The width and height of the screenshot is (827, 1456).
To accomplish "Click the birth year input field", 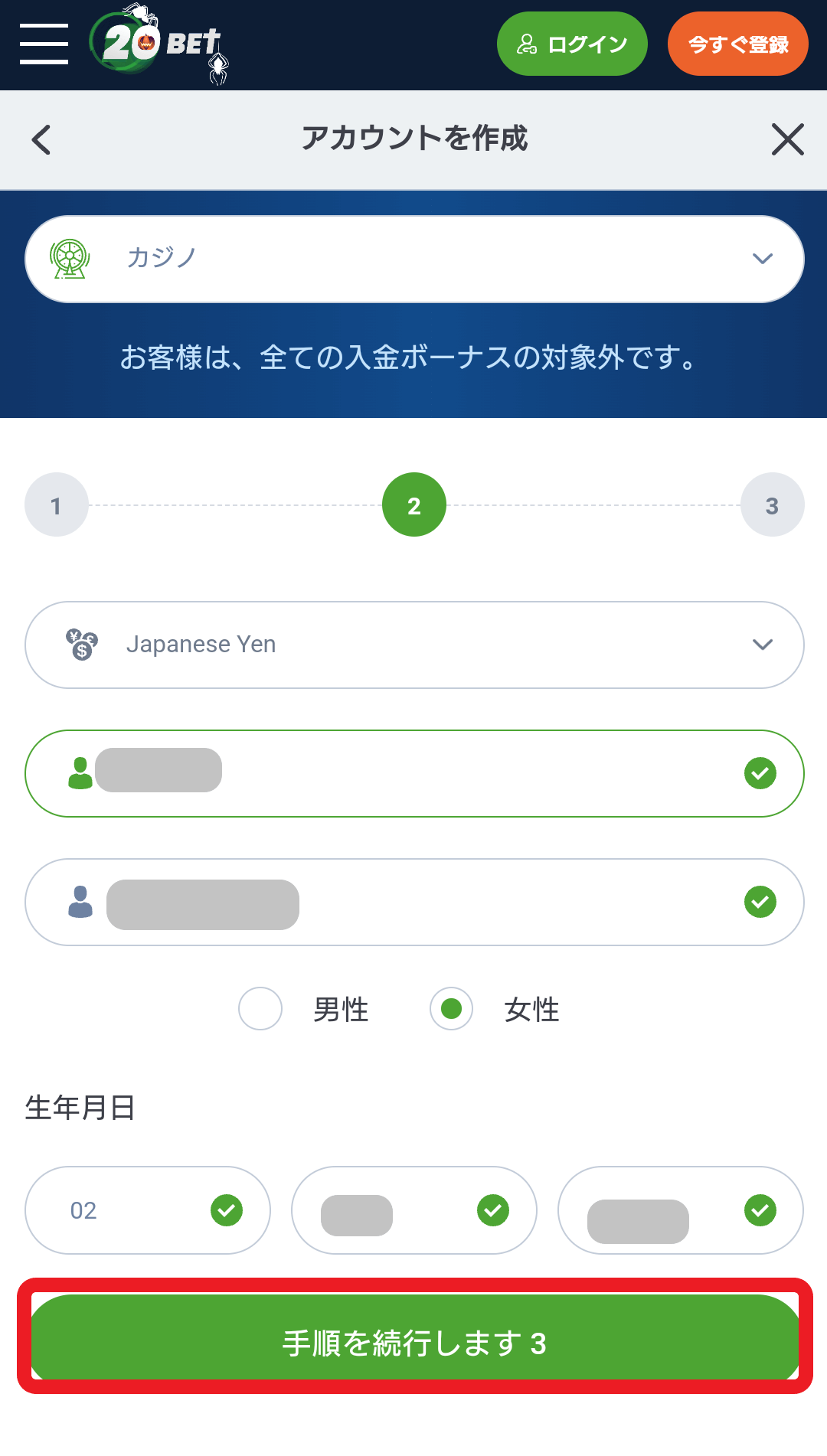I will 679,1210.
